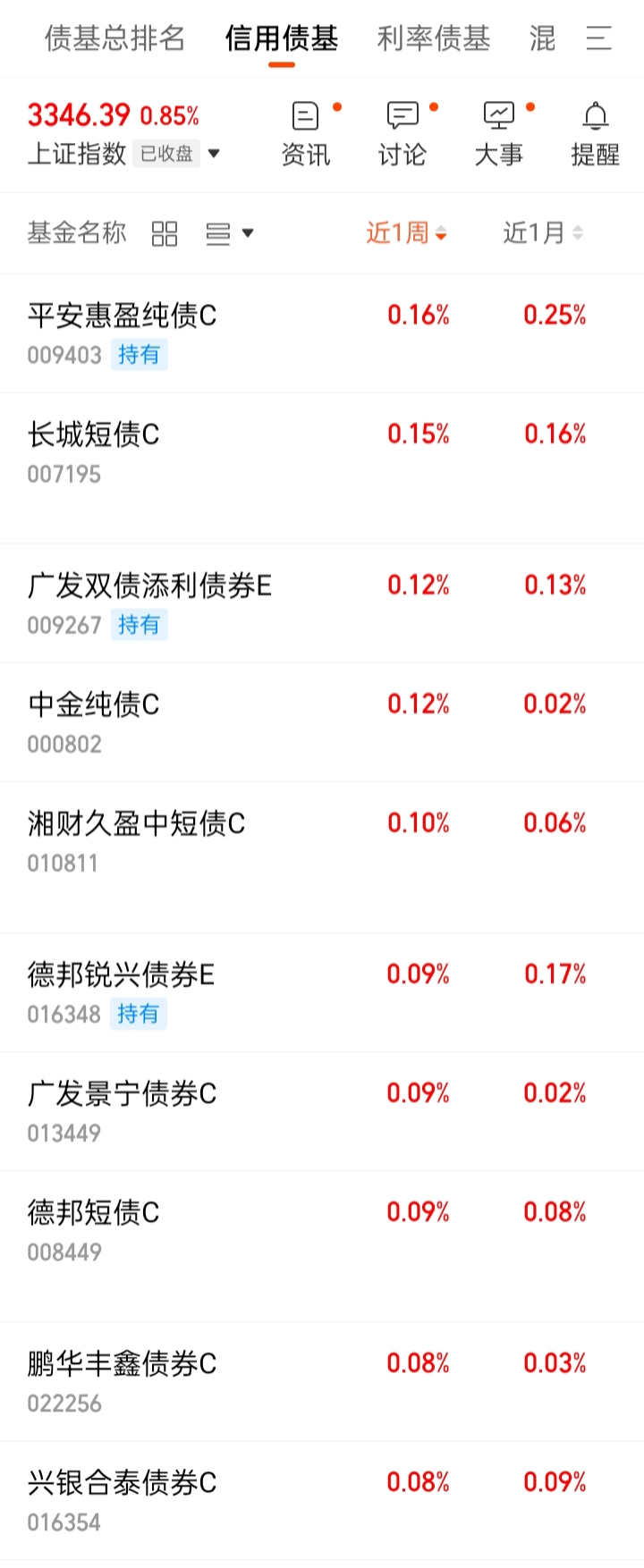Open fund 鹏华丰鑫债券C

(322, 1381)
